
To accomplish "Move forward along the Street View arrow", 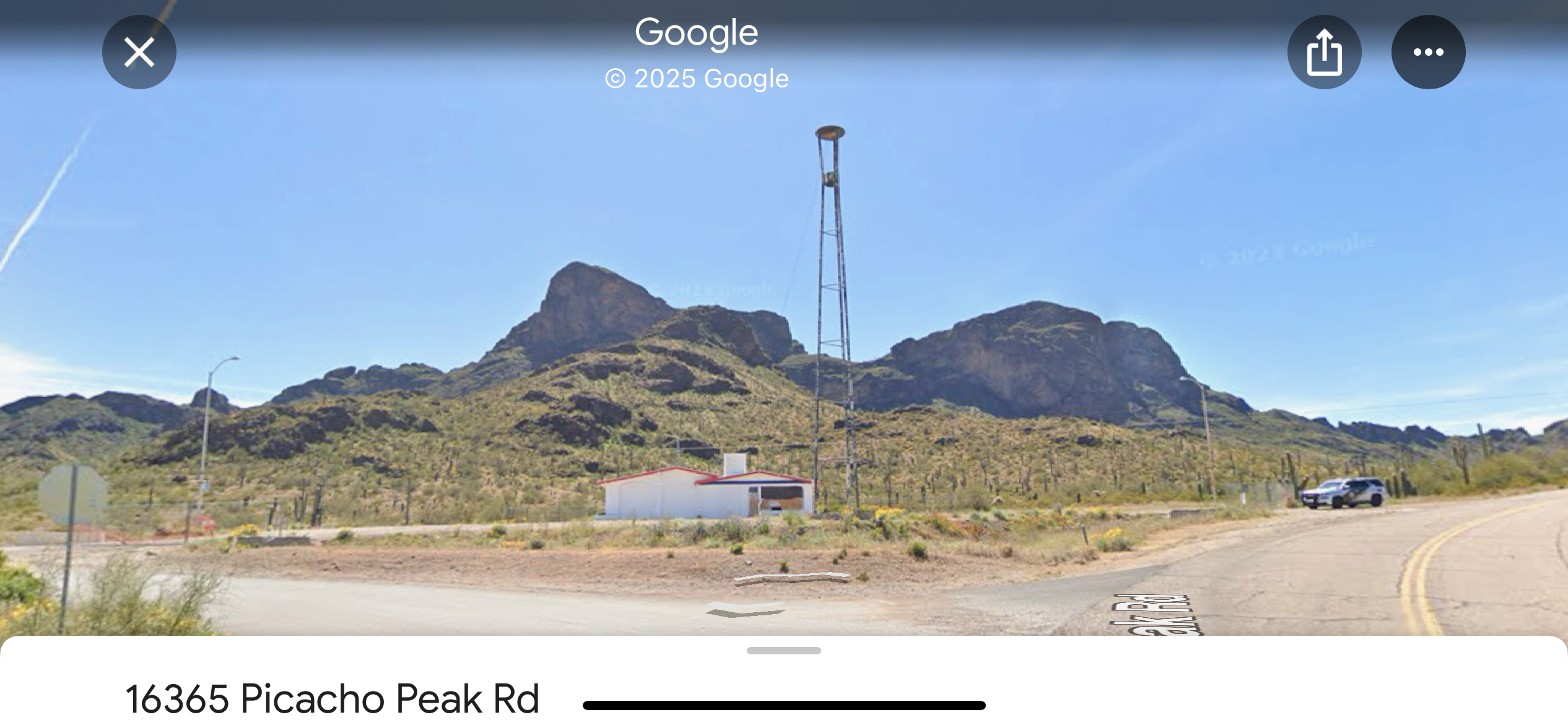I will click(x=792, y=578).
